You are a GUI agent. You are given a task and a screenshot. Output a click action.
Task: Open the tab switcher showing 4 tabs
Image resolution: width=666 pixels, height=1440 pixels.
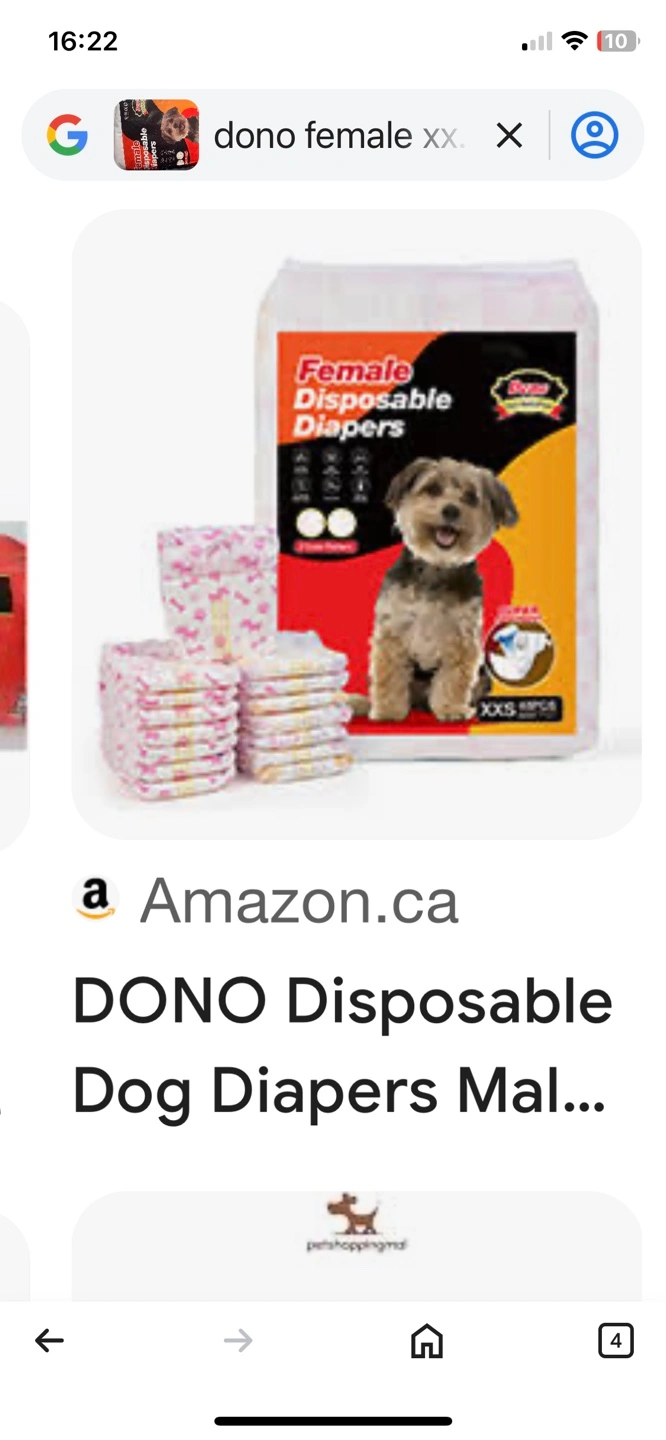point(615,1341)
